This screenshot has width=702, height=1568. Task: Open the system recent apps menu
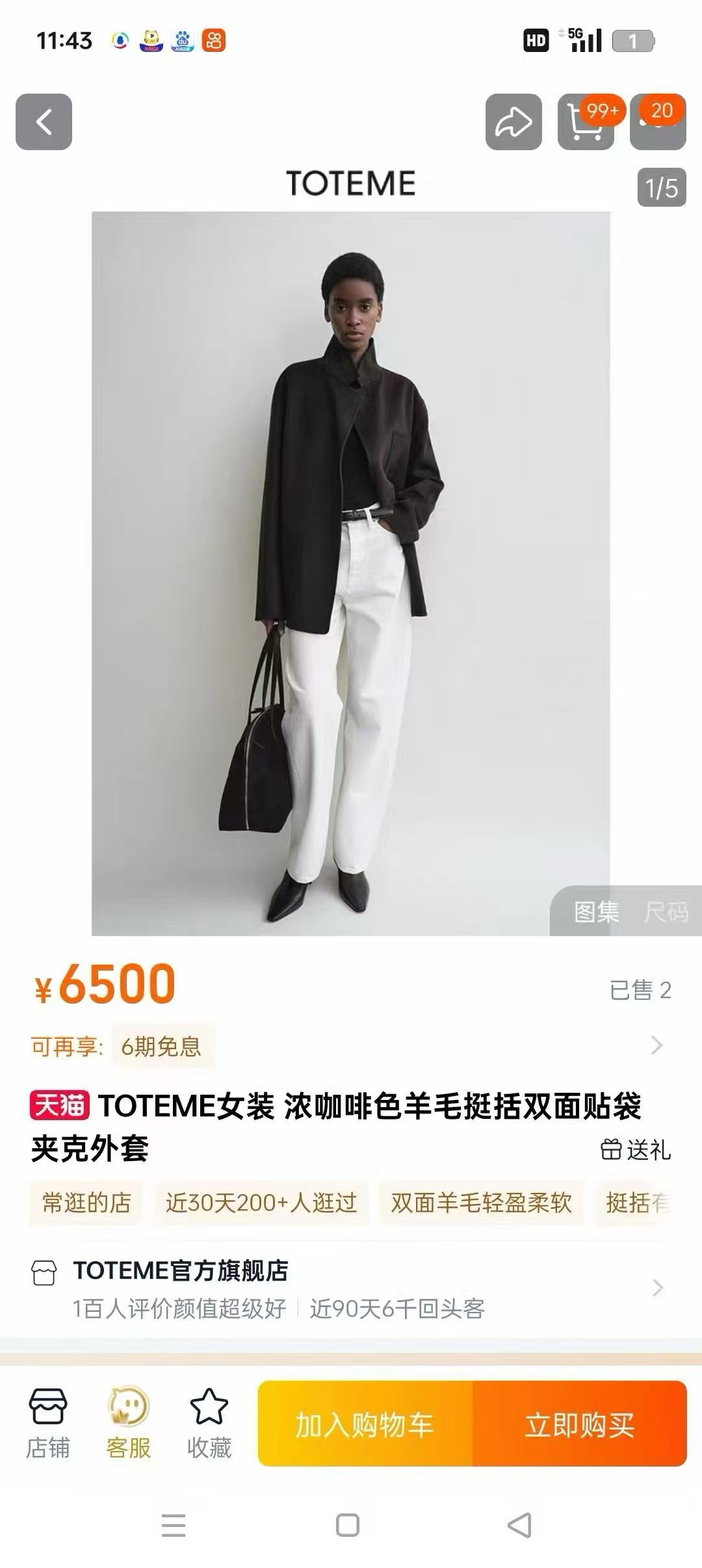coord(174,1524)
